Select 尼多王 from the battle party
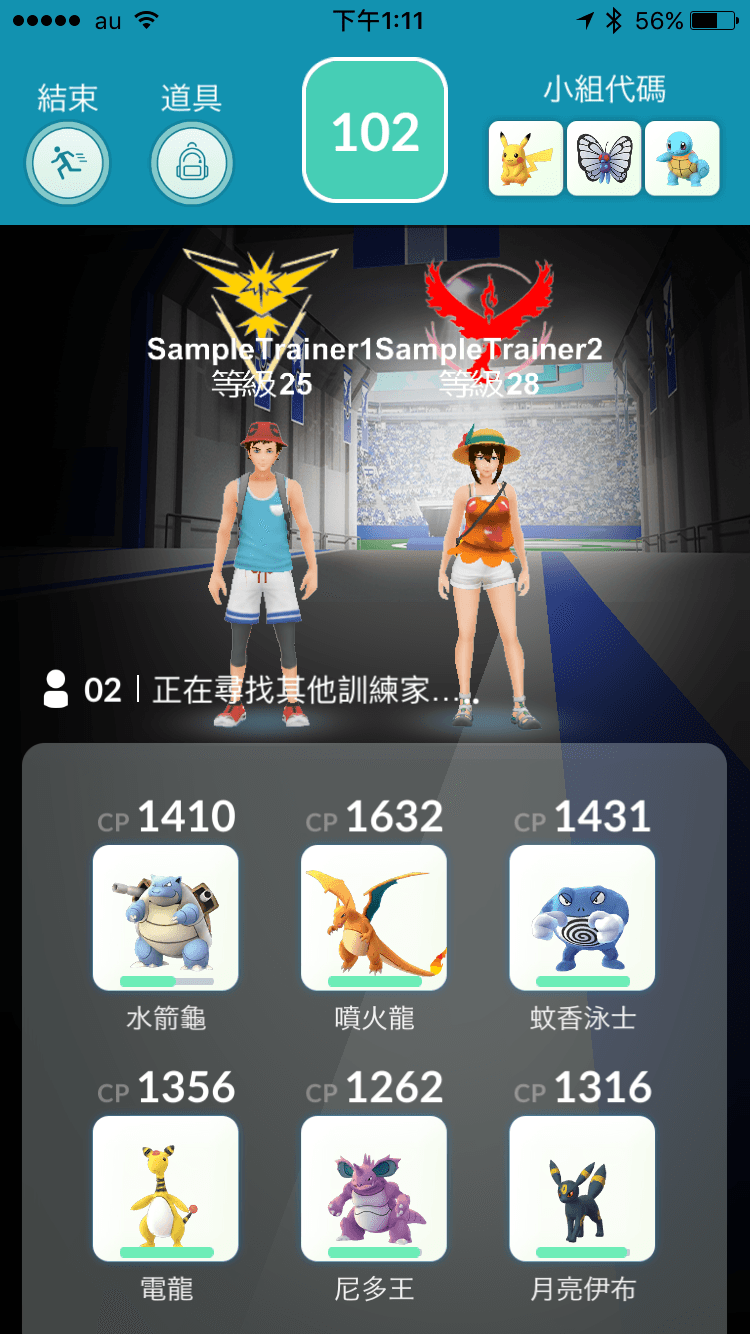Image resolution: width=750 pixels, height=1334 pixels. (x=373, y=1188)
